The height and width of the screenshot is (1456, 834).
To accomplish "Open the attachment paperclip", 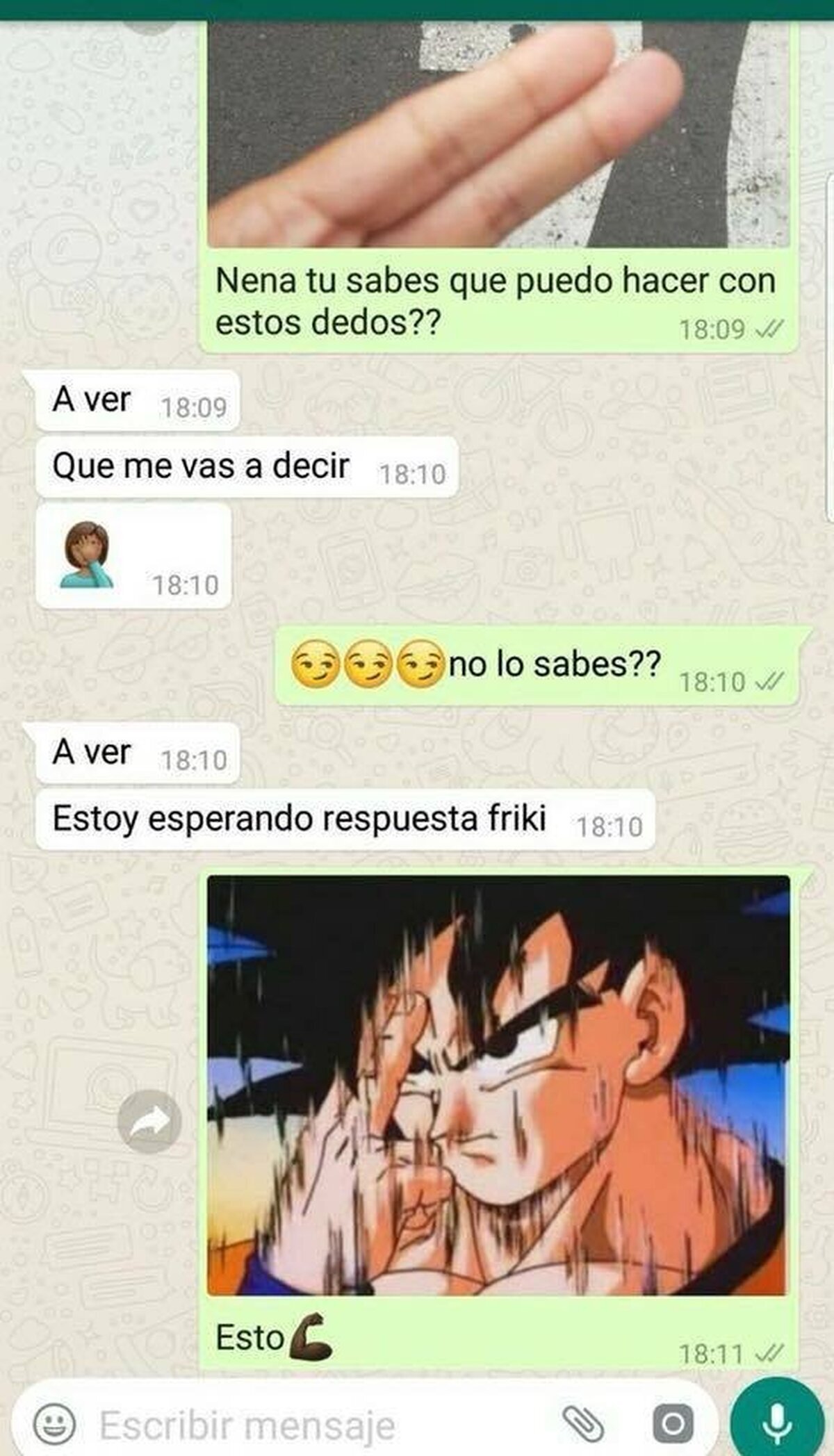I will (x=582, y=1424).
